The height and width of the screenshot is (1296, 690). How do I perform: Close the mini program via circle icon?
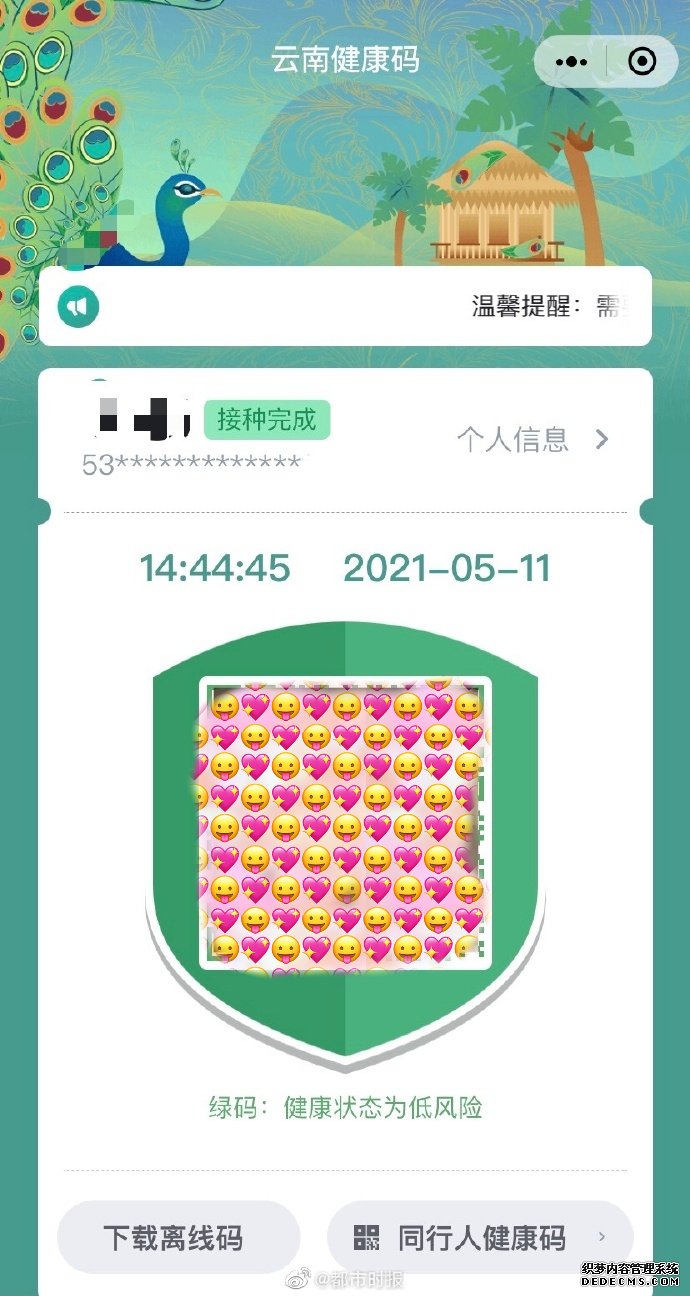(641, 62)
